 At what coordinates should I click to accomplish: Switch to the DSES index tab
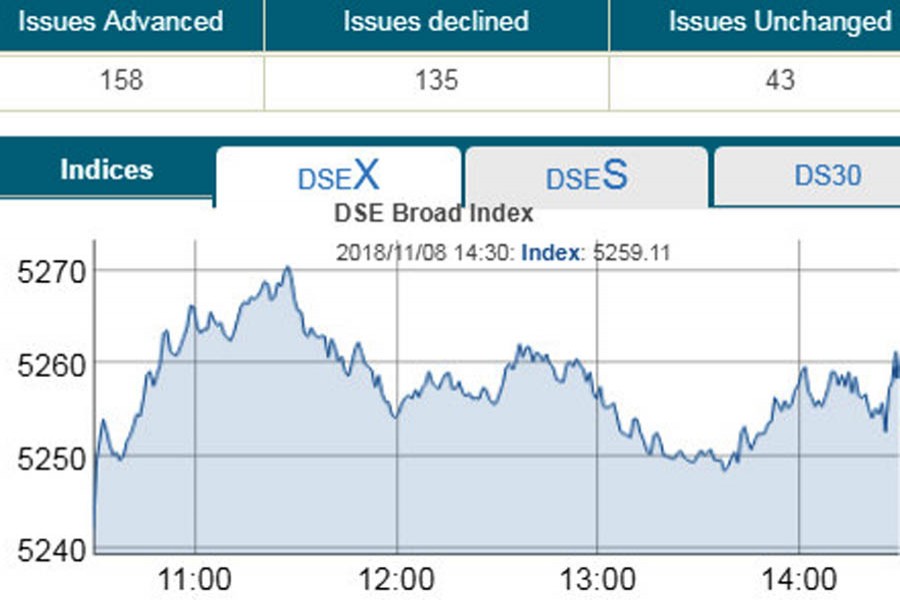click(x=587, y=176)
